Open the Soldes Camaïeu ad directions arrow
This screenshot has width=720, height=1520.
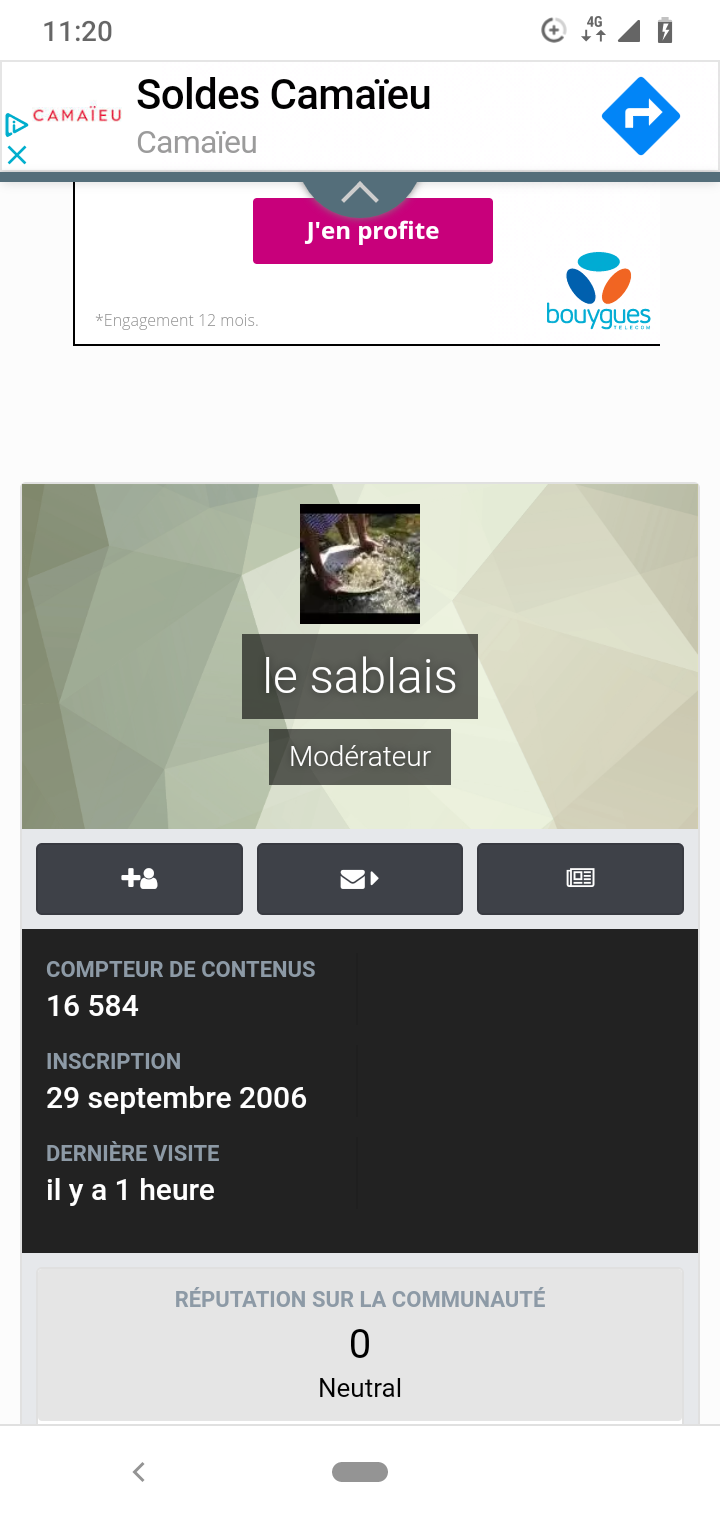click(640, 116)
